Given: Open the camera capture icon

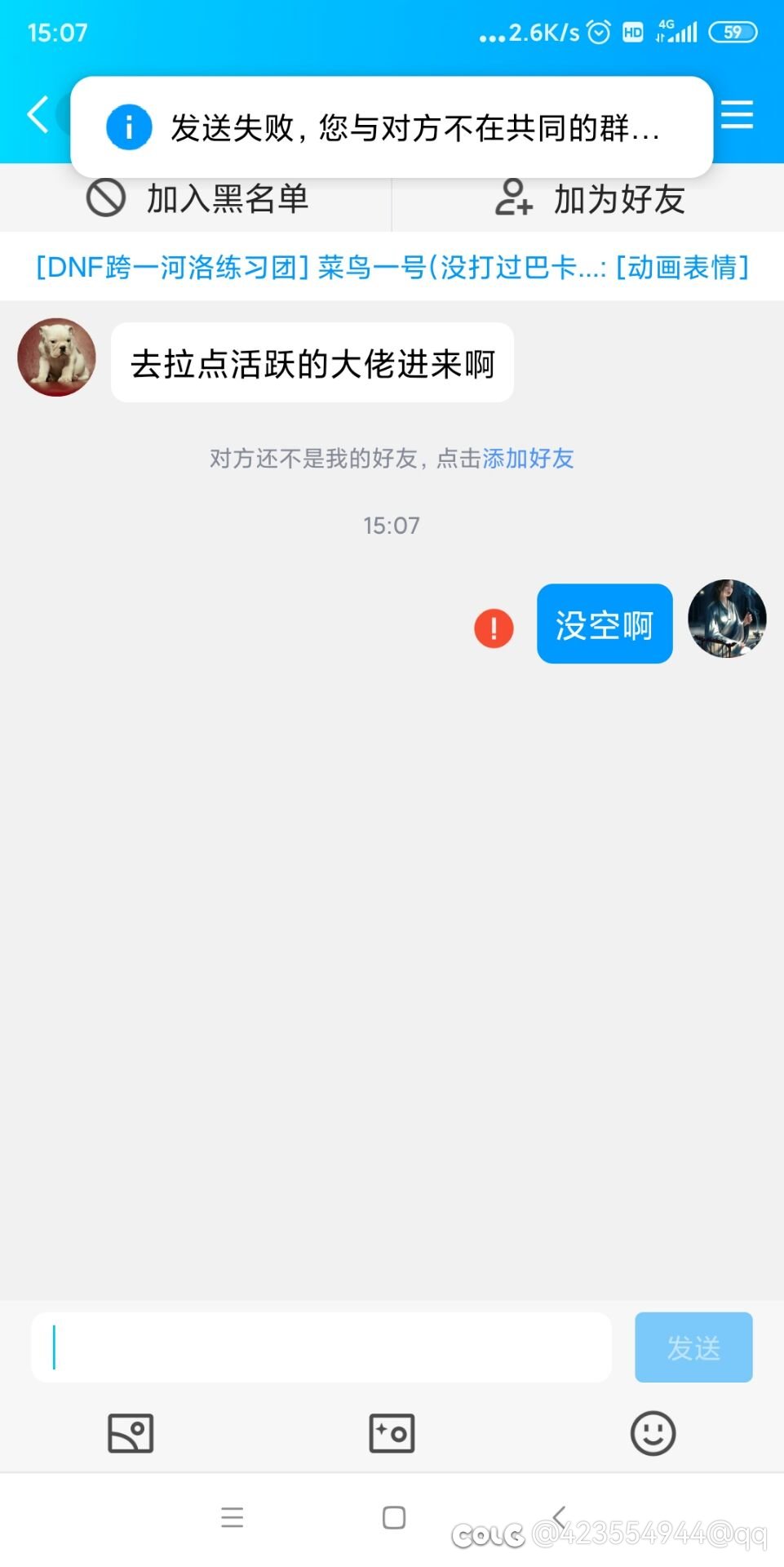Looking at the screenshot, I should point(392,1433).
